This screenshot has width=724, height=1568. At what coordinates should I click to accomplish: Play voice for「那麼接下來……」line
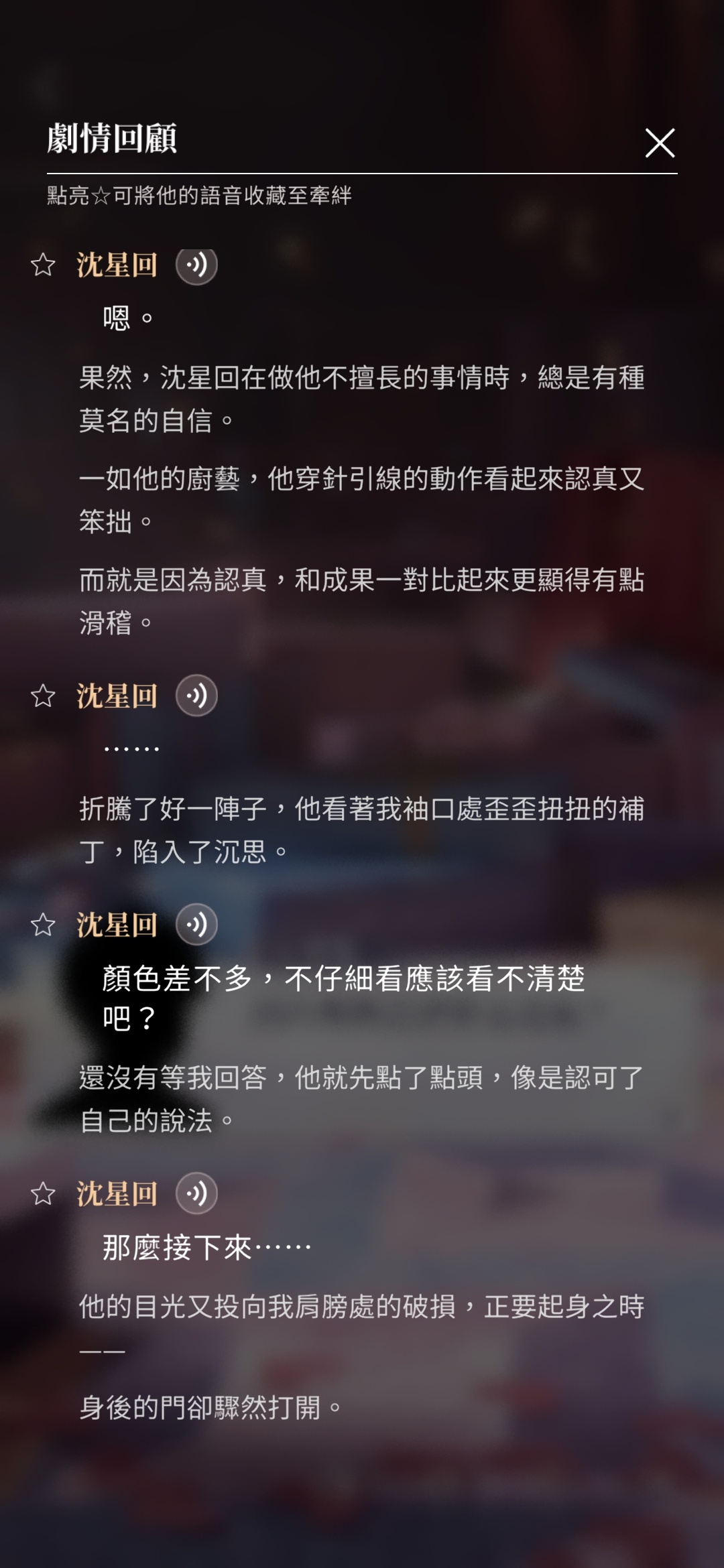[196, 1194]
